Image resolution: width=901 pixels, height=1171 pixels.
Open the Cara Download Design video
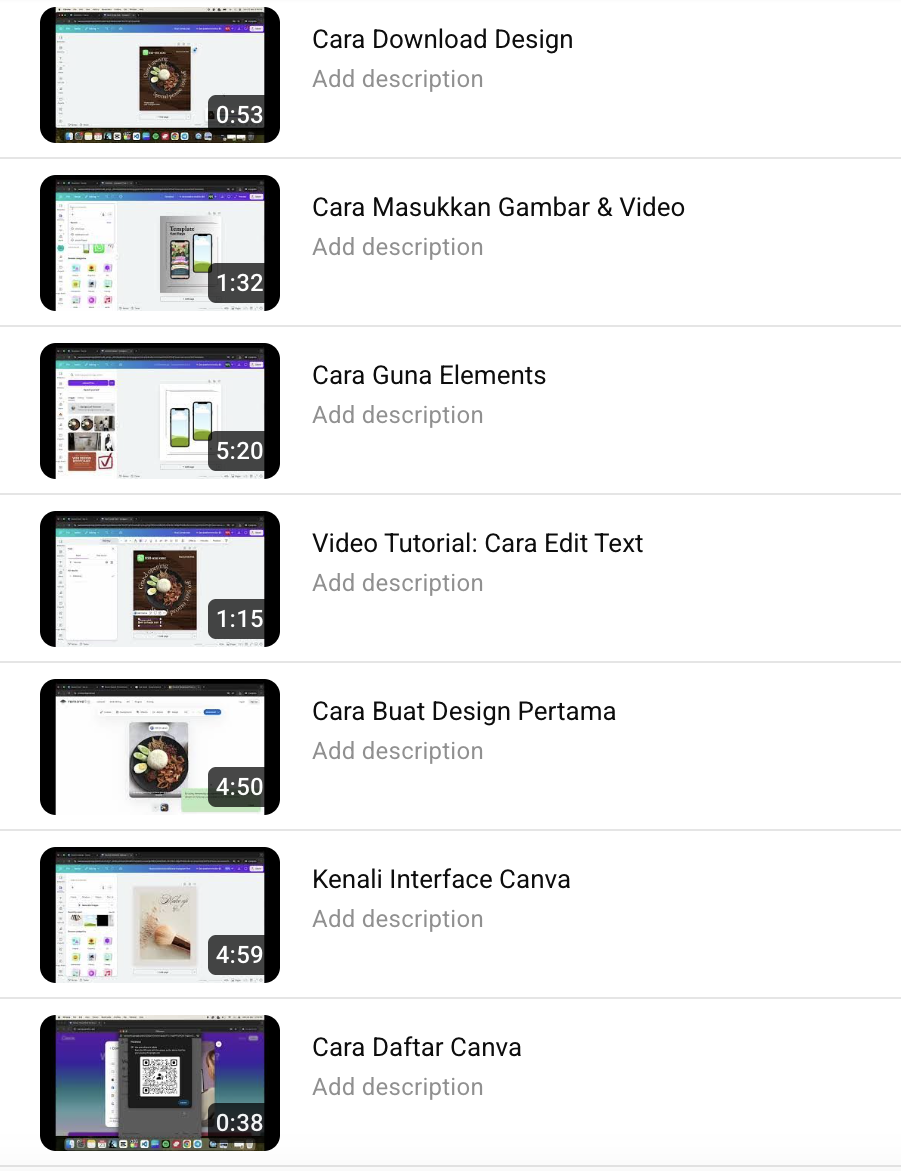pos(442,40)
